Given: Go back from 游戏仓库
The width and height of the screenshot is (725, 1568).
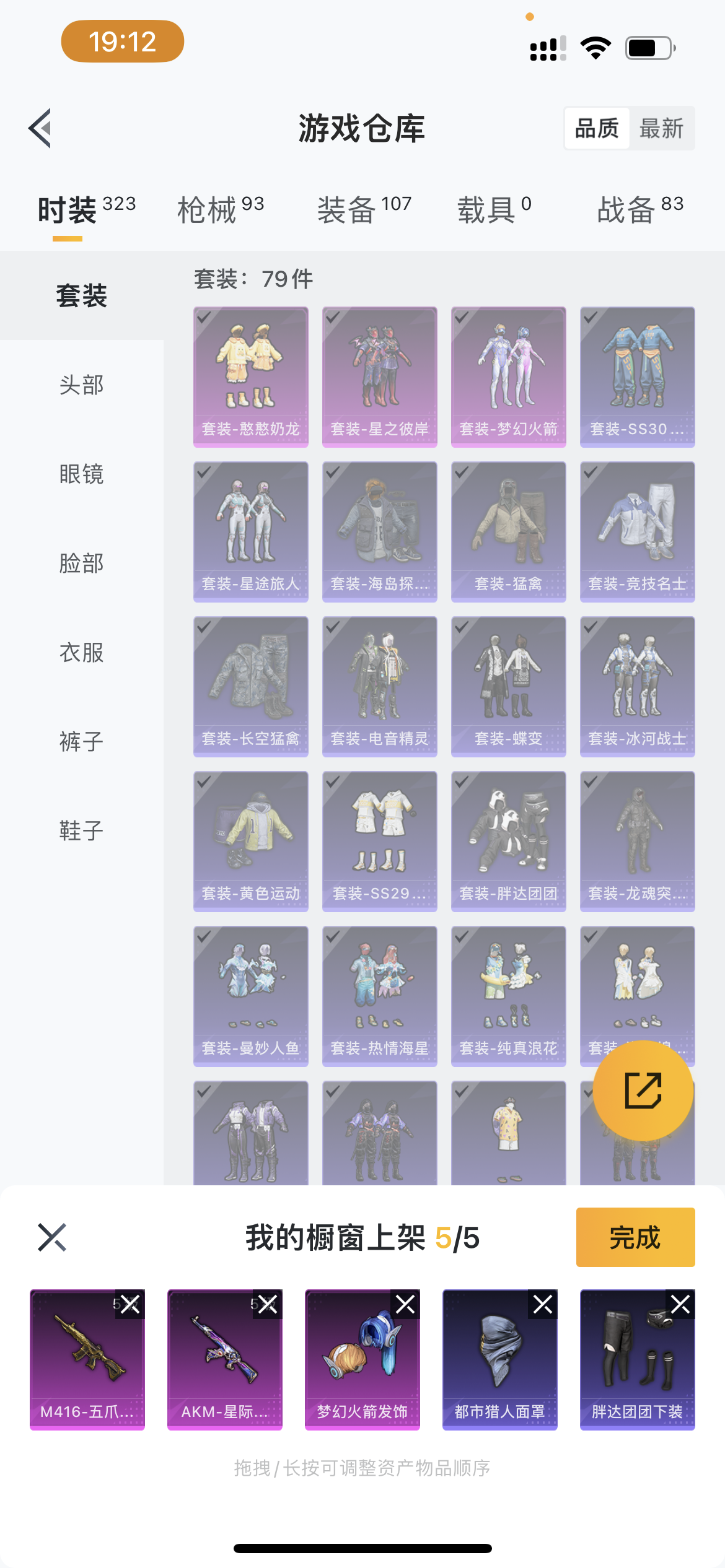Looking at the screenshot, I should pyautogui.click(x=41, y=128).
